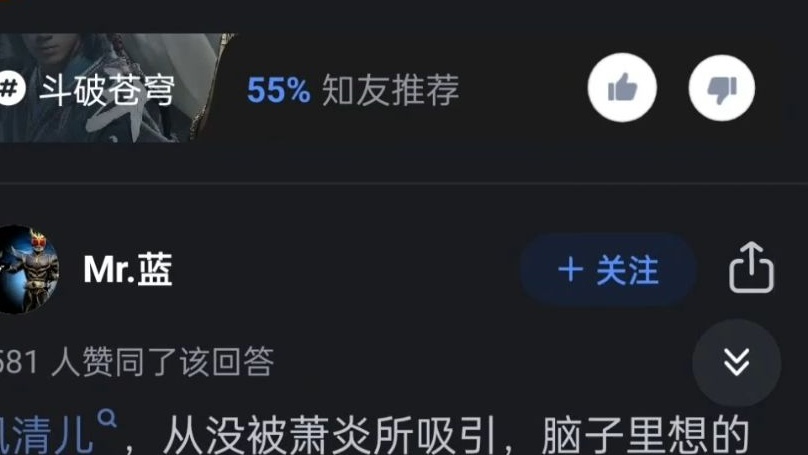Tap the thumbs-down not recommend button
The height and width of the screenshot is (455, 808).
(721, 89)
